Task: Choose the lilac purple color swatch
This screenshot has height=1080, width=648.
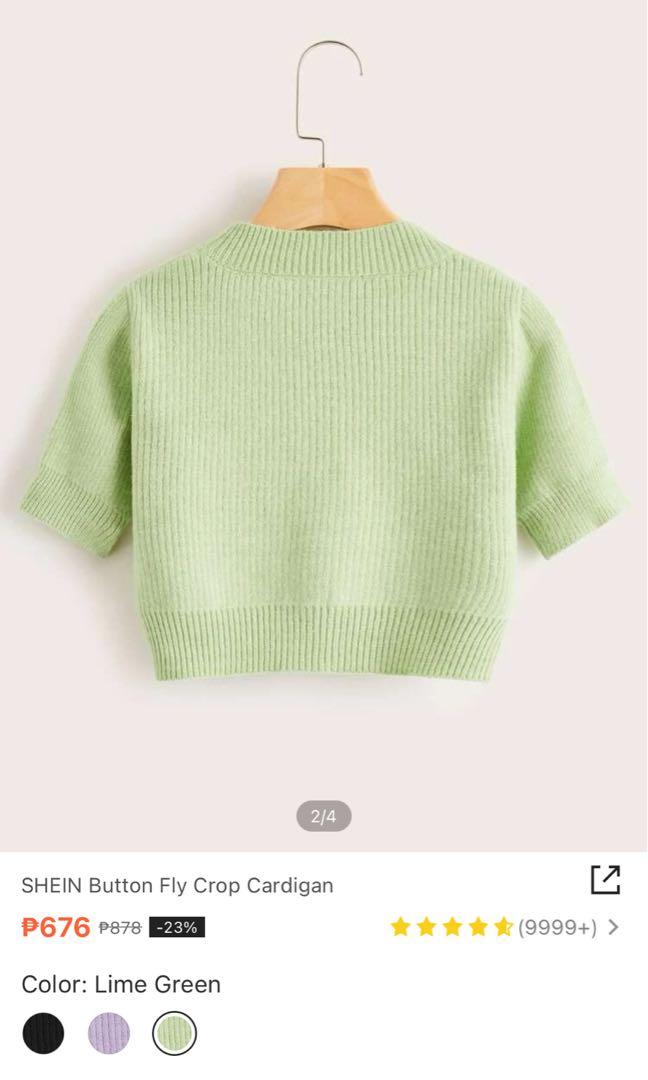Action: coord(109,1033)
